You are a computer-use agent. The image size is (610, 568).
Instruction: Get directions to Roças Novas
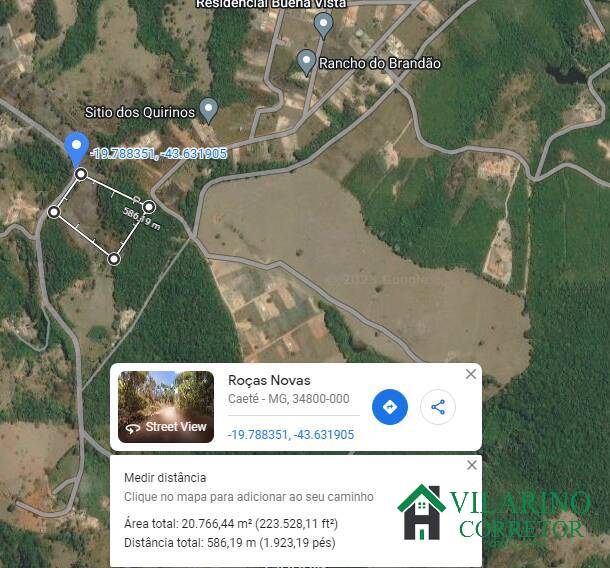(390, 407)
